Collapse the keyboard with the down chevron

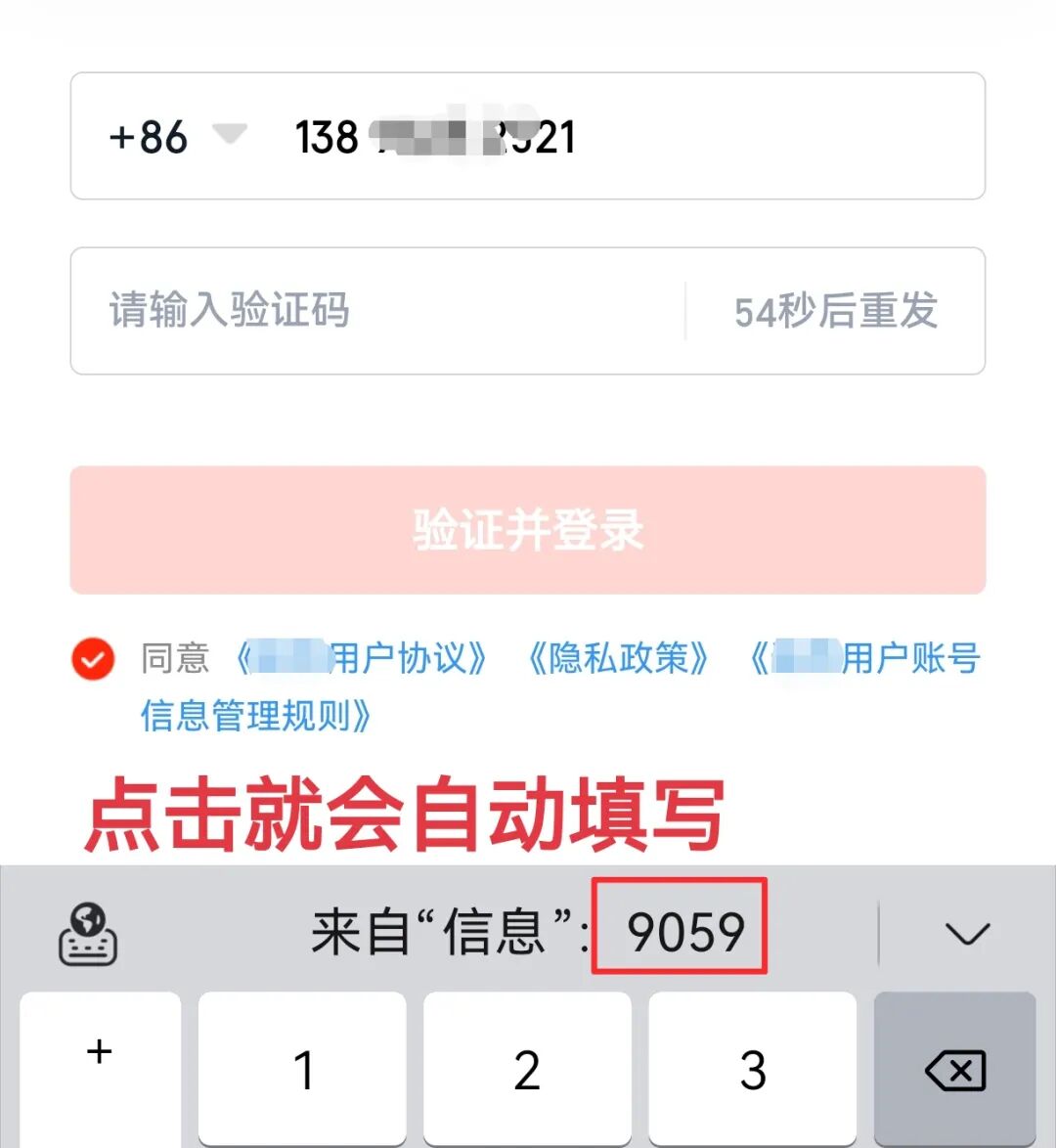[x=967, y=933]
